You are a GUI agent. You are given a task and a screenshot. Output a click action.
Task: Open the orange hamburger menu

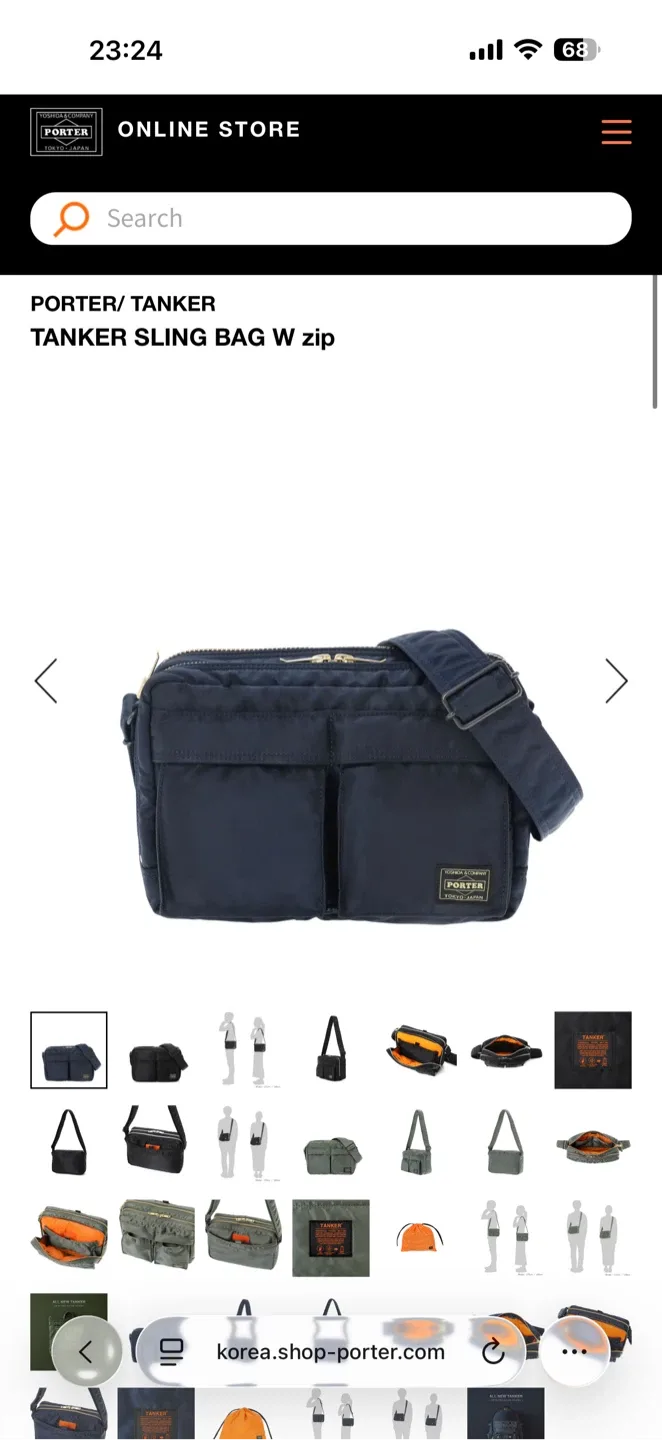point(616,131)
